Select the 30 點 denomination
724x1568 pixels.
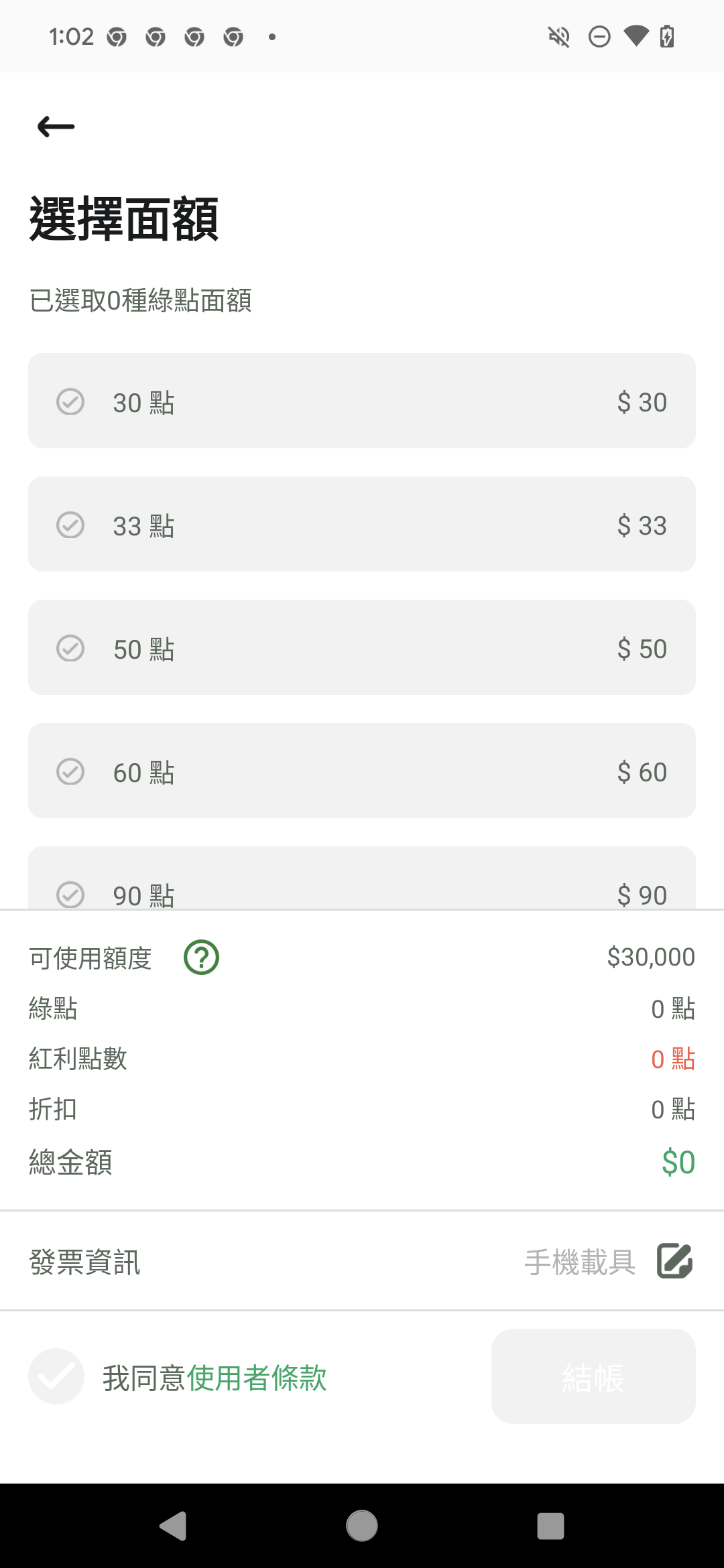coord(362,401)
